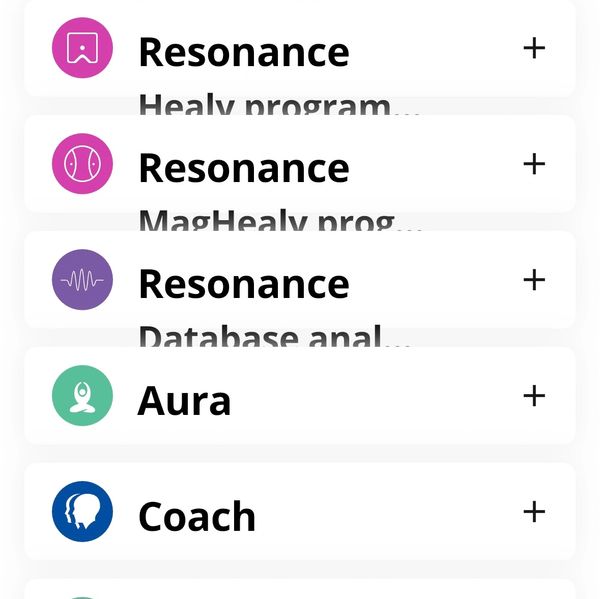Expand the Aura section

(x=535, y=396)
